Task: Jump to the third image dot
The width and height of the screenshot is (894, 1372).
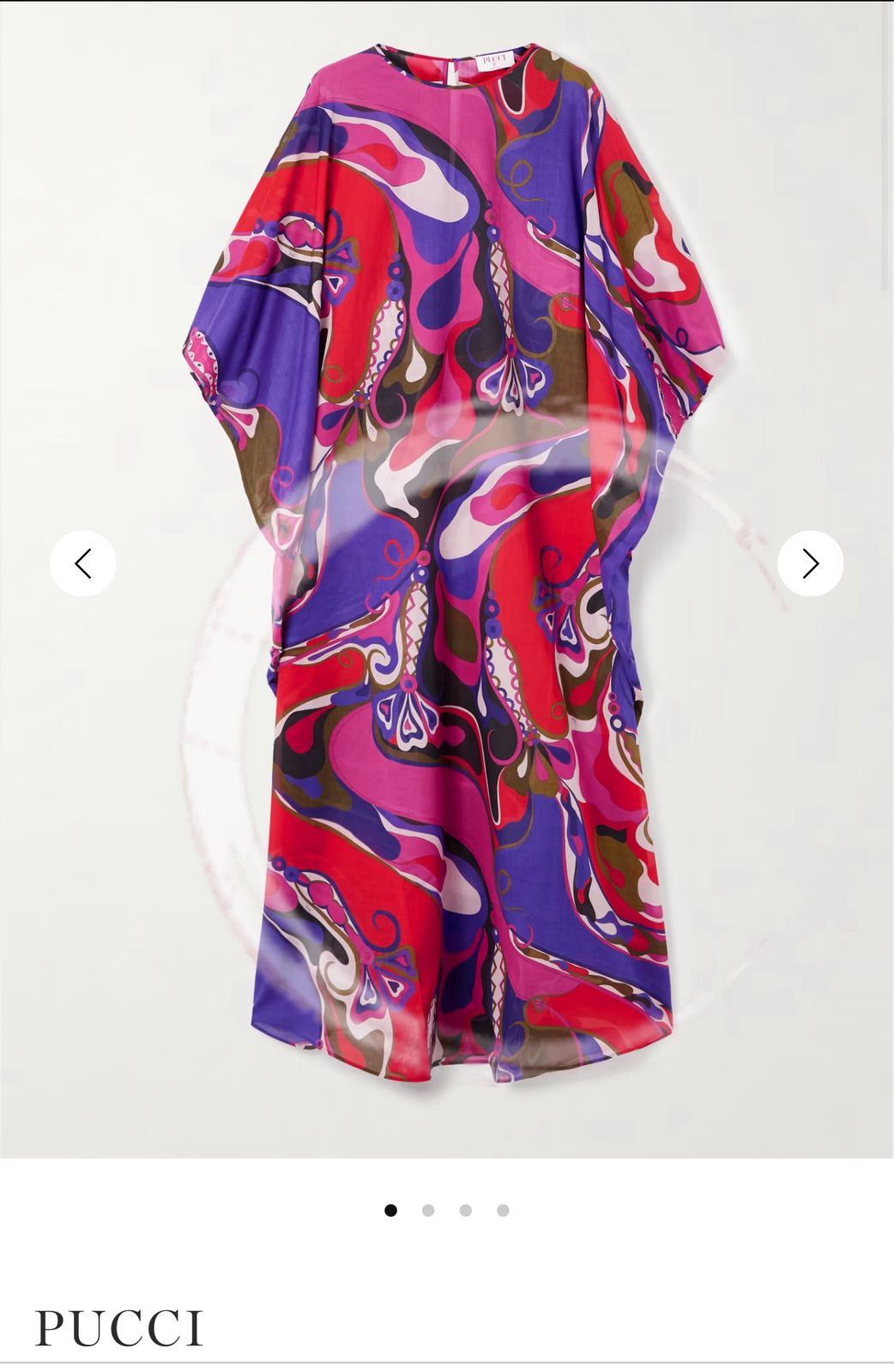Action: click(465, 1210)
